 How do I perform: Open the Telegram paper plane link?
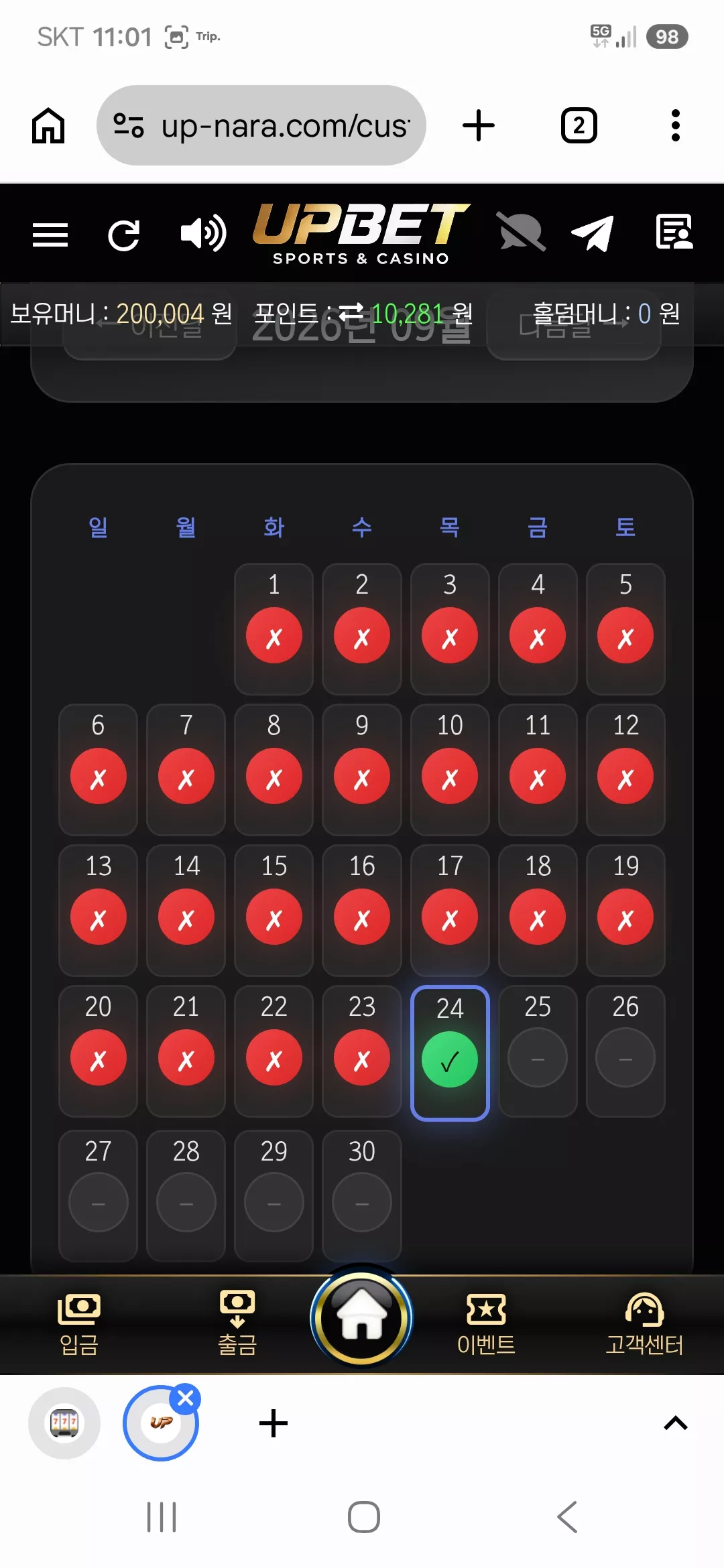[x=593, y=233]
